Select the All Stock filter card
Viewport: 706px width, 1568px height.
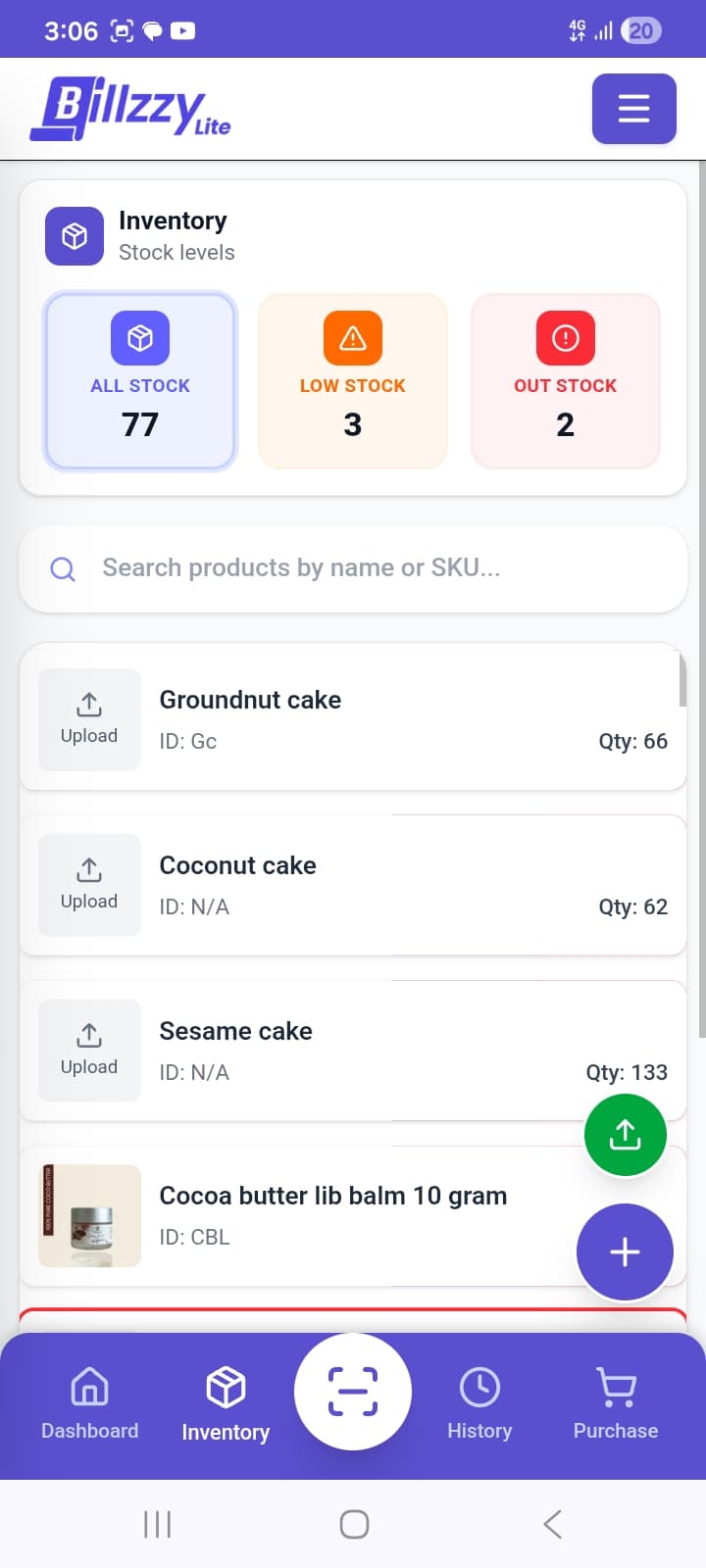coord(140,381)
